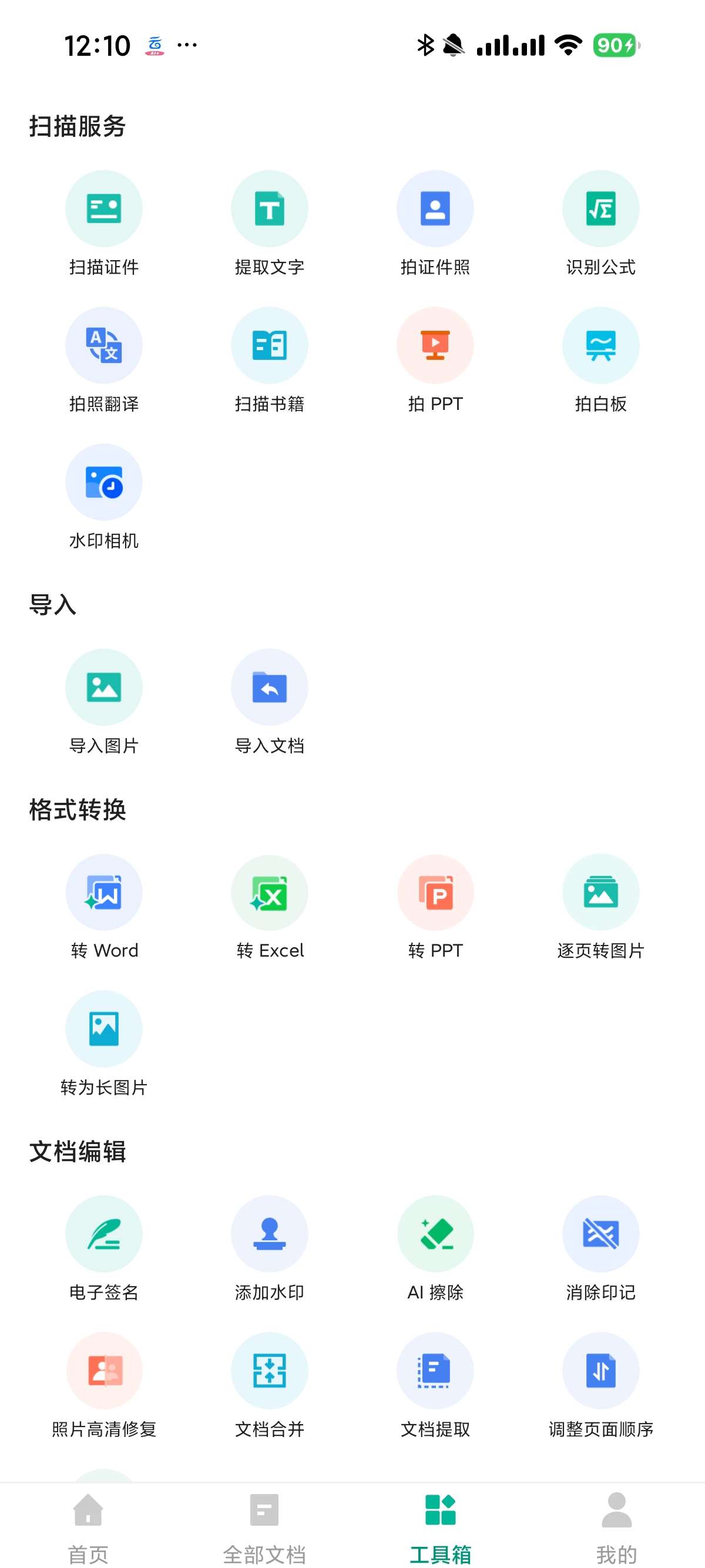The width and height of the screenshot is (705, 1568).
Task: Launch the AI 擦除 eraser feature
Action: coord(435,1234)
